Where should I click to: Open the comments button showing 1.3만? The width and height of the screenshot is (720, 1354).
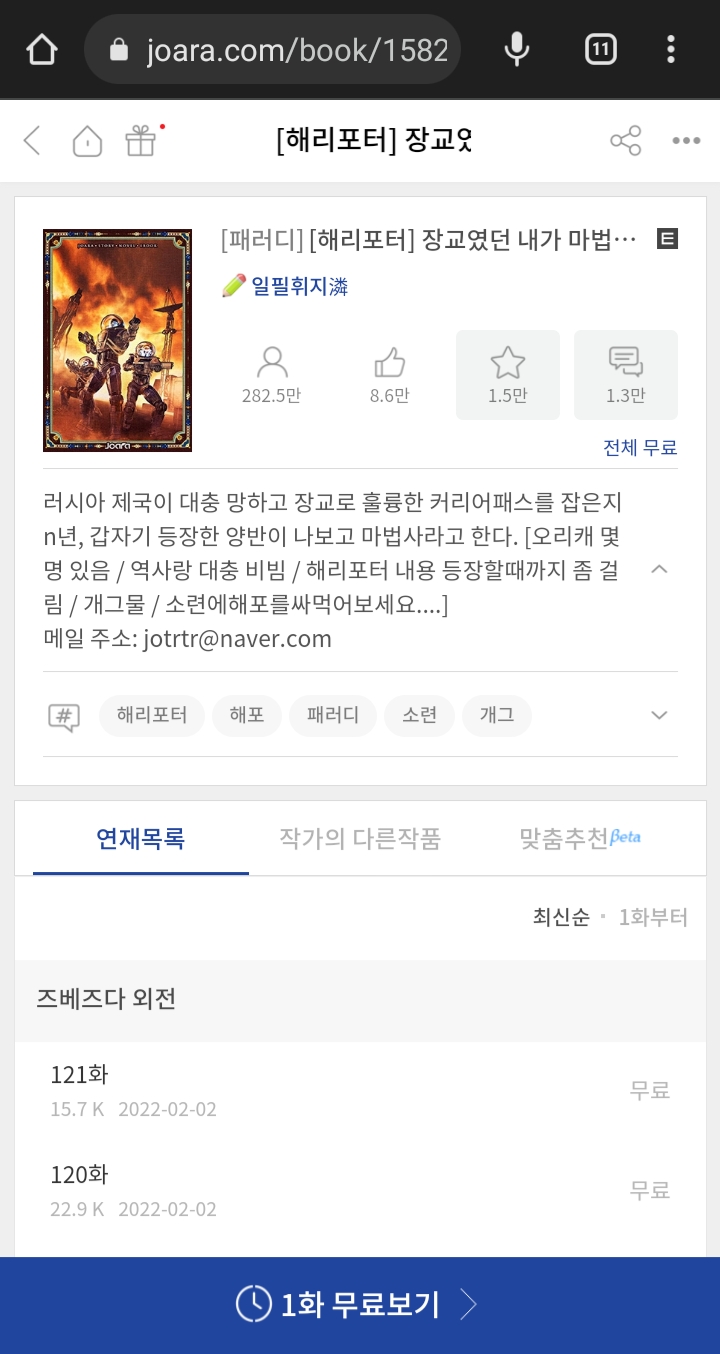click(x=625, y=375)
